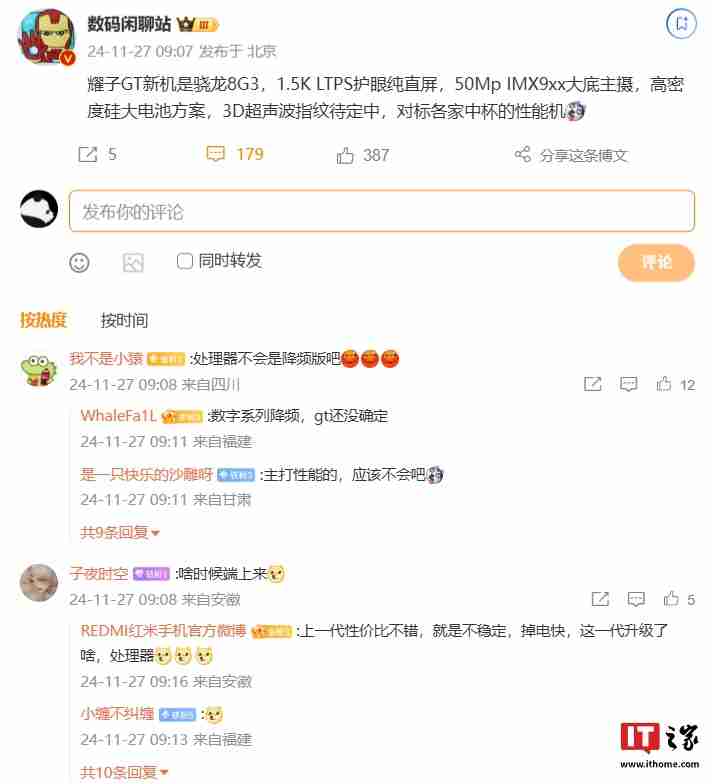
Task: Reply to 我不是小猿's comment
Action: pyautogui.click(x=628, y=384)
